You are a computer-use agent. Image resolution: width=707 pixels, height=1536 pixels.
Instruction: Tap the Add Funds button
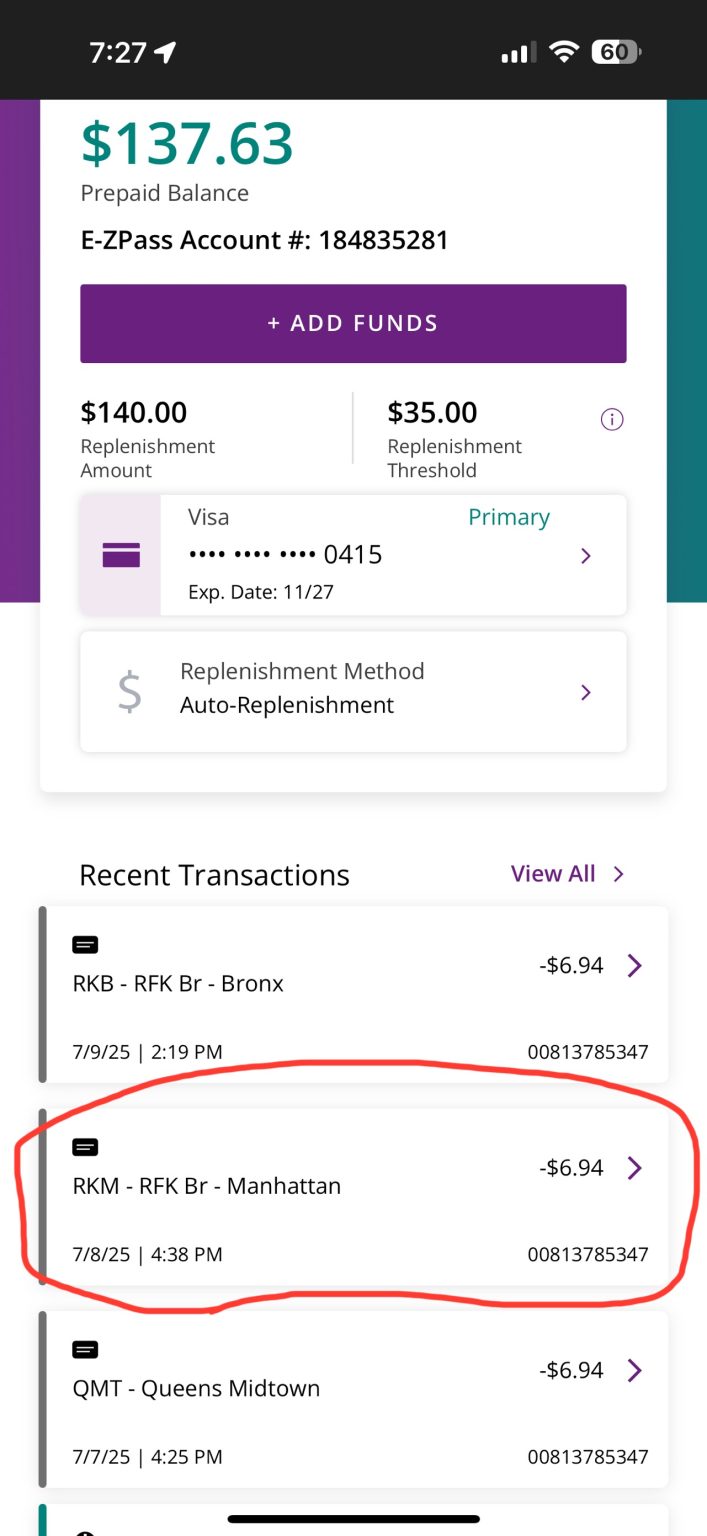pyautogui.click(x=353, y=323)
